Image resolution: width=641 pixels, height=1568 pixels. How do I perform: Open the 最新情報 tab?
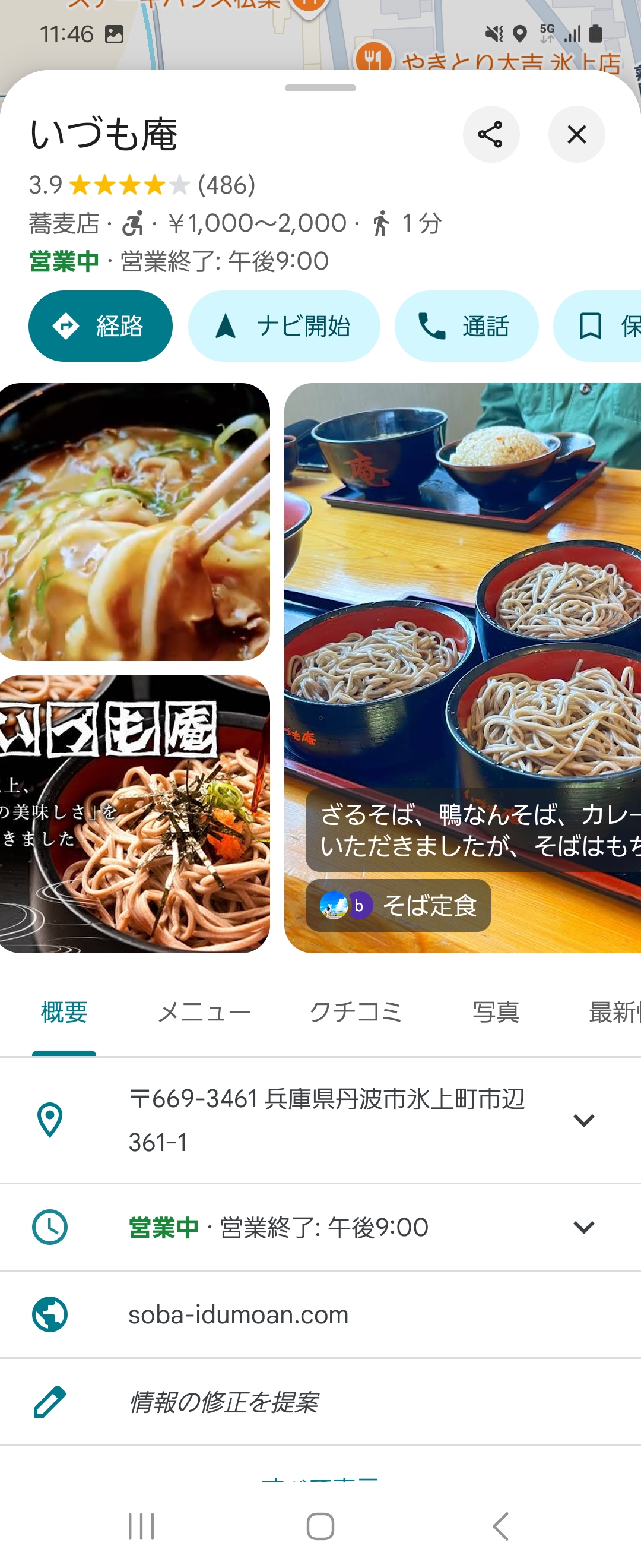614,1012
